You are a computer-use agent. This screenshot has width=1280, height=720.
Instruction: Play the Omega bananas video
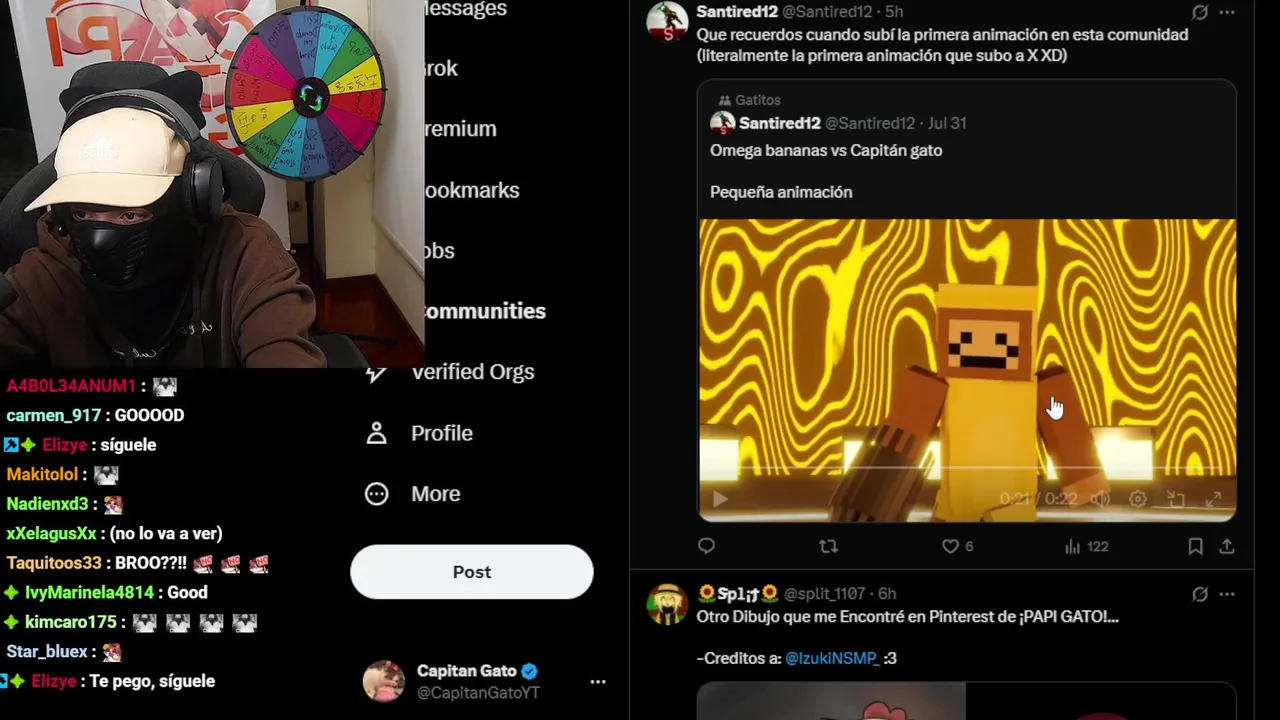click(x=720, y=499)
